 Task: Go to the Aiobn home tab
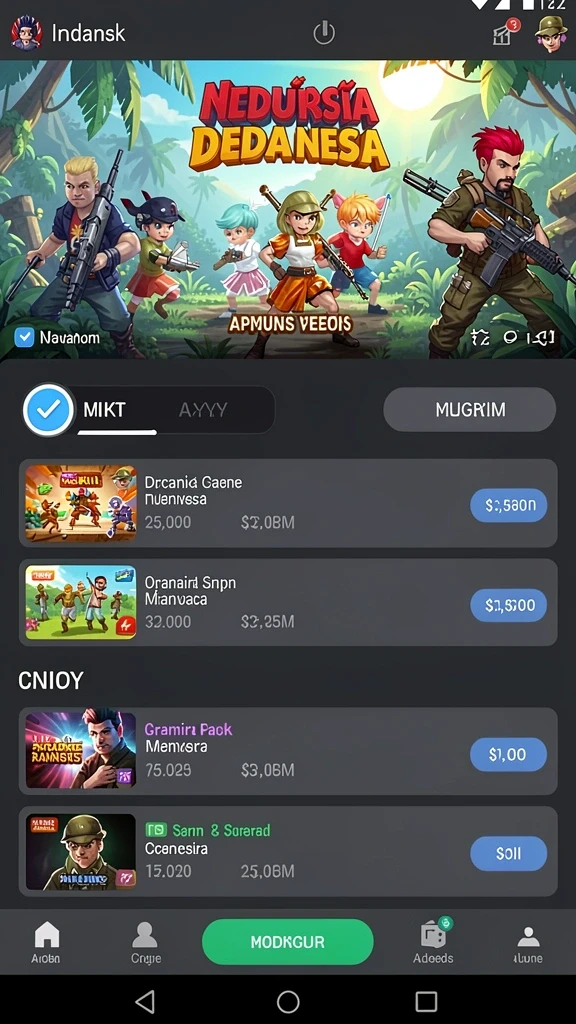(46, 942)
